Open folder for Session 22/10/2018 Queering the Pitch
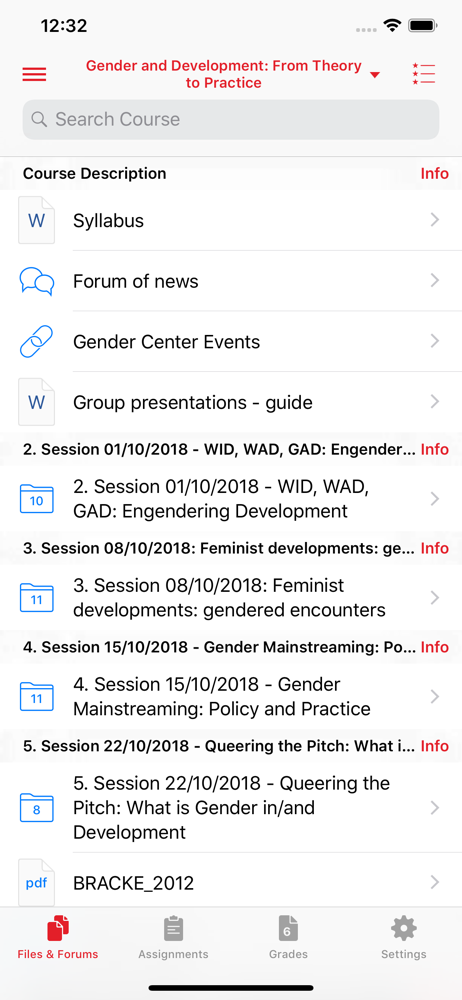The width and height of the screenshot is (462, 1000). 231,807
